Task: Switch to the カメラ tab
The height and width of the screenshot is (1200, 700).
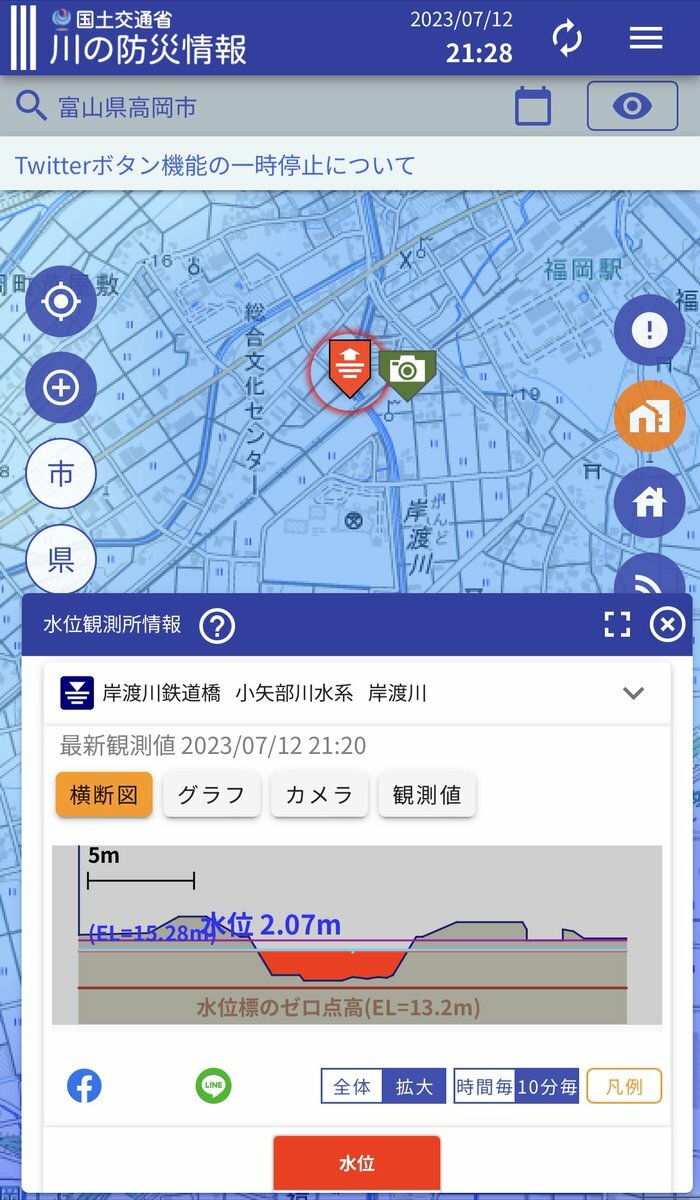Action: 320,795
